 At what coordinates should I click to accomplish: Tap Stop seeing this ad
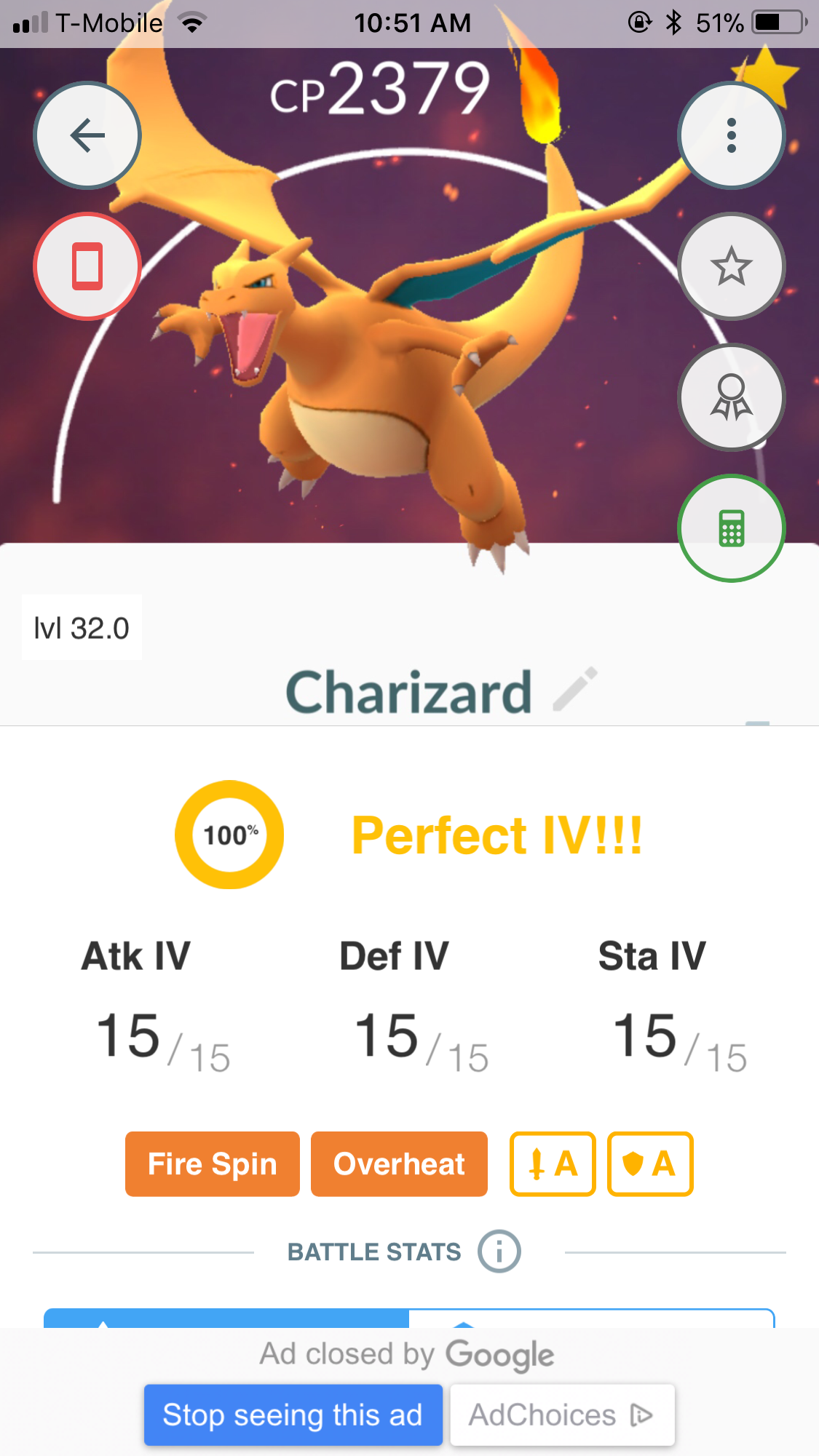click(293, 1415)
